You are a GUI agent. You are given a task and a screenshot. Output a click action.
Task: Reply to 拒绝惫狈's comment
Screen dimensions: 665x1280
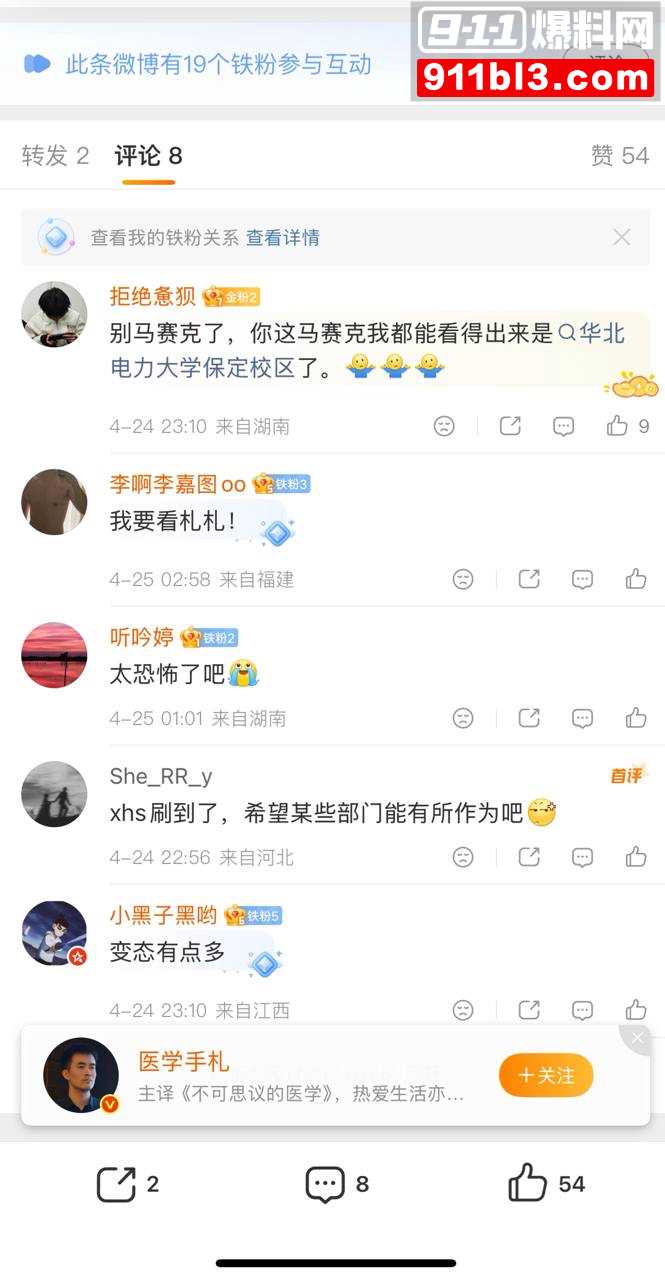tap(564, 426)
